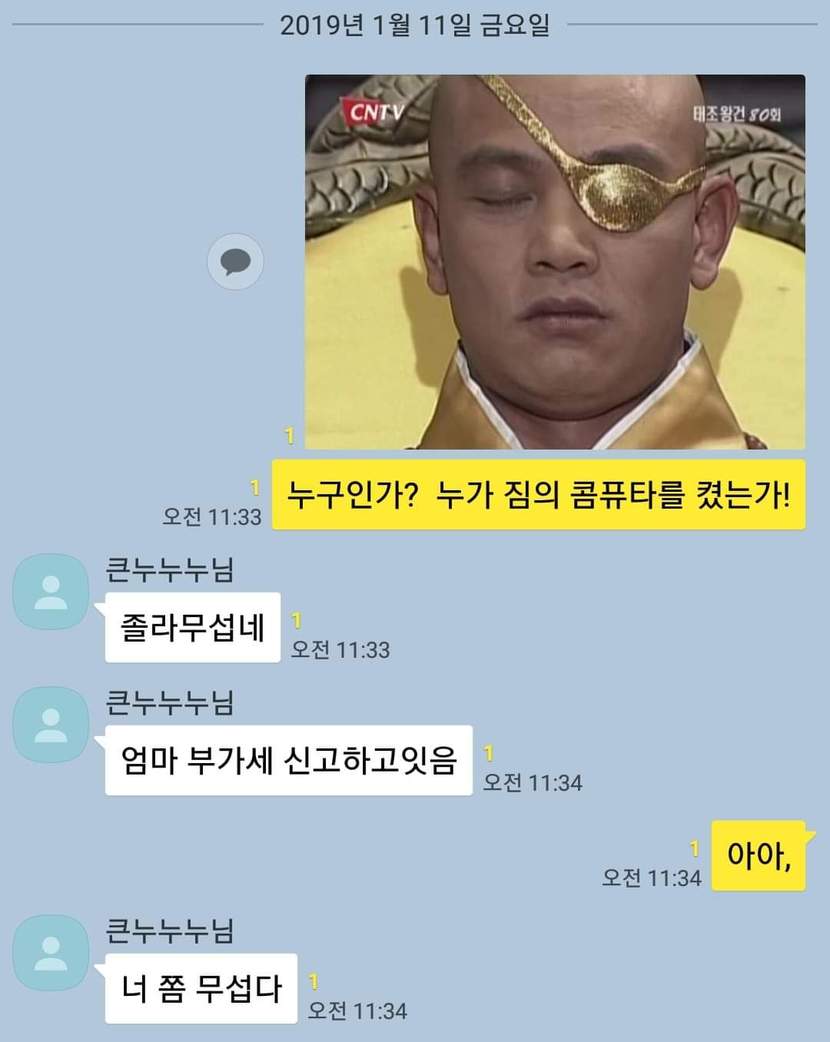
Task: Open 큰누누누님's profile picture above 졸라무섭네
Action: coord(51,591)
